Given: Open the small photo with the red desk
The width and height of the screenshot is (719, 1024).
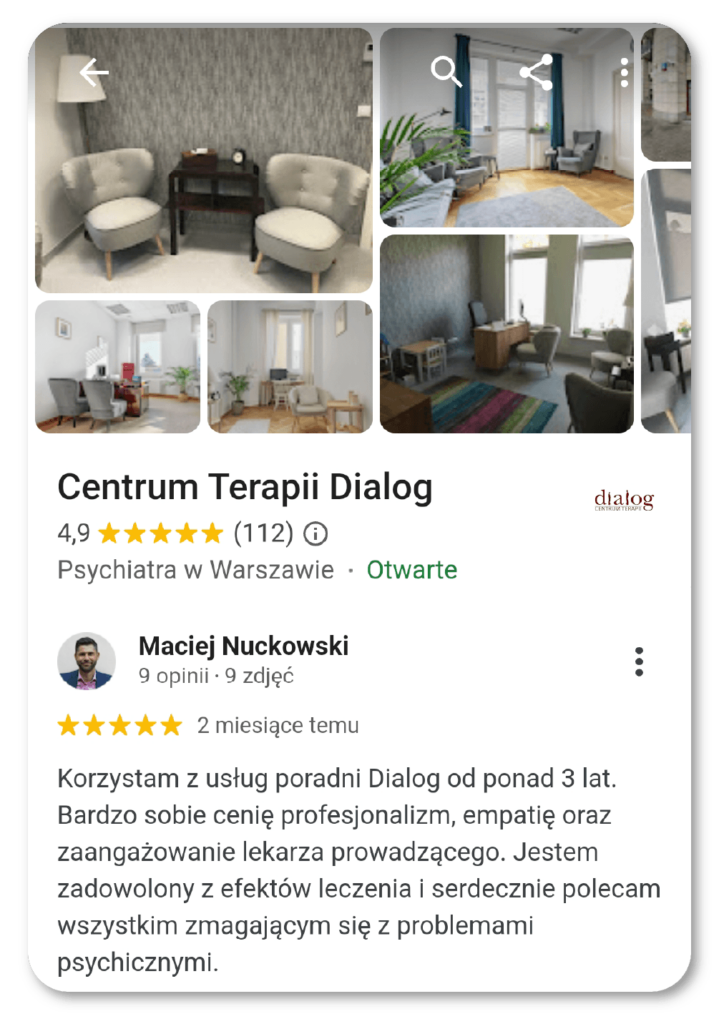Looking at the screenshot, I should pos(118,367).
